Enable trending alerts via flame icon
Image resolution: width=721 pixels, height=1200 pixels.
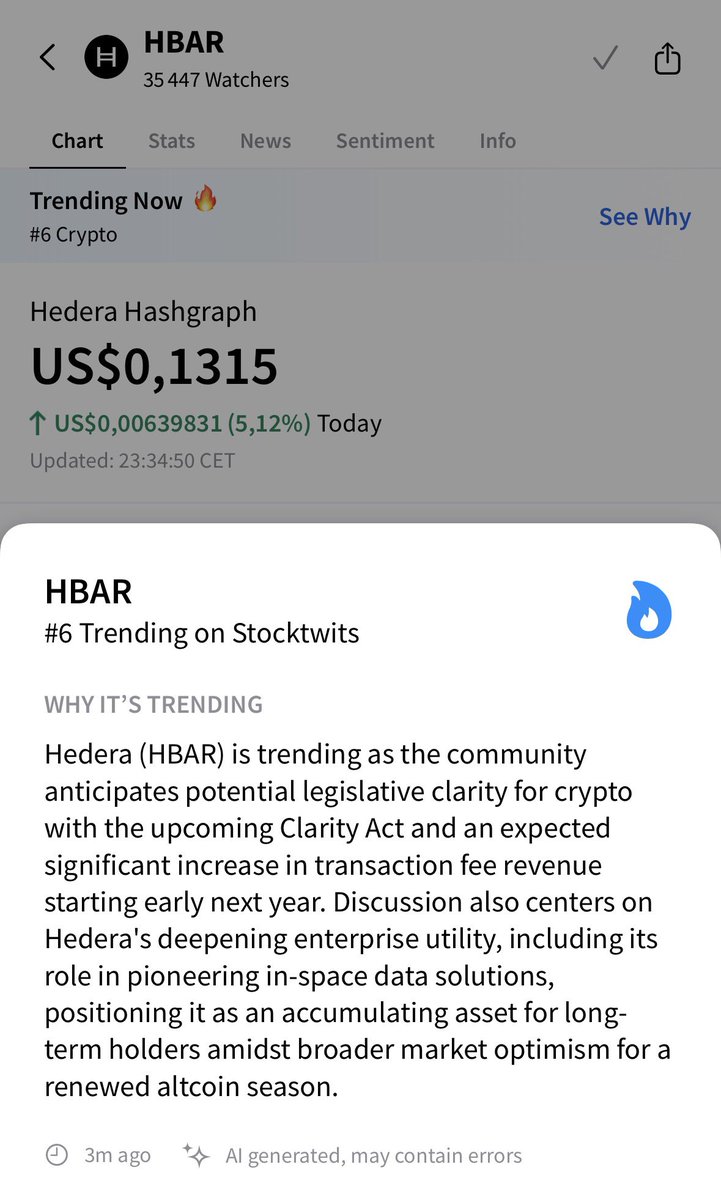(648, 610)
